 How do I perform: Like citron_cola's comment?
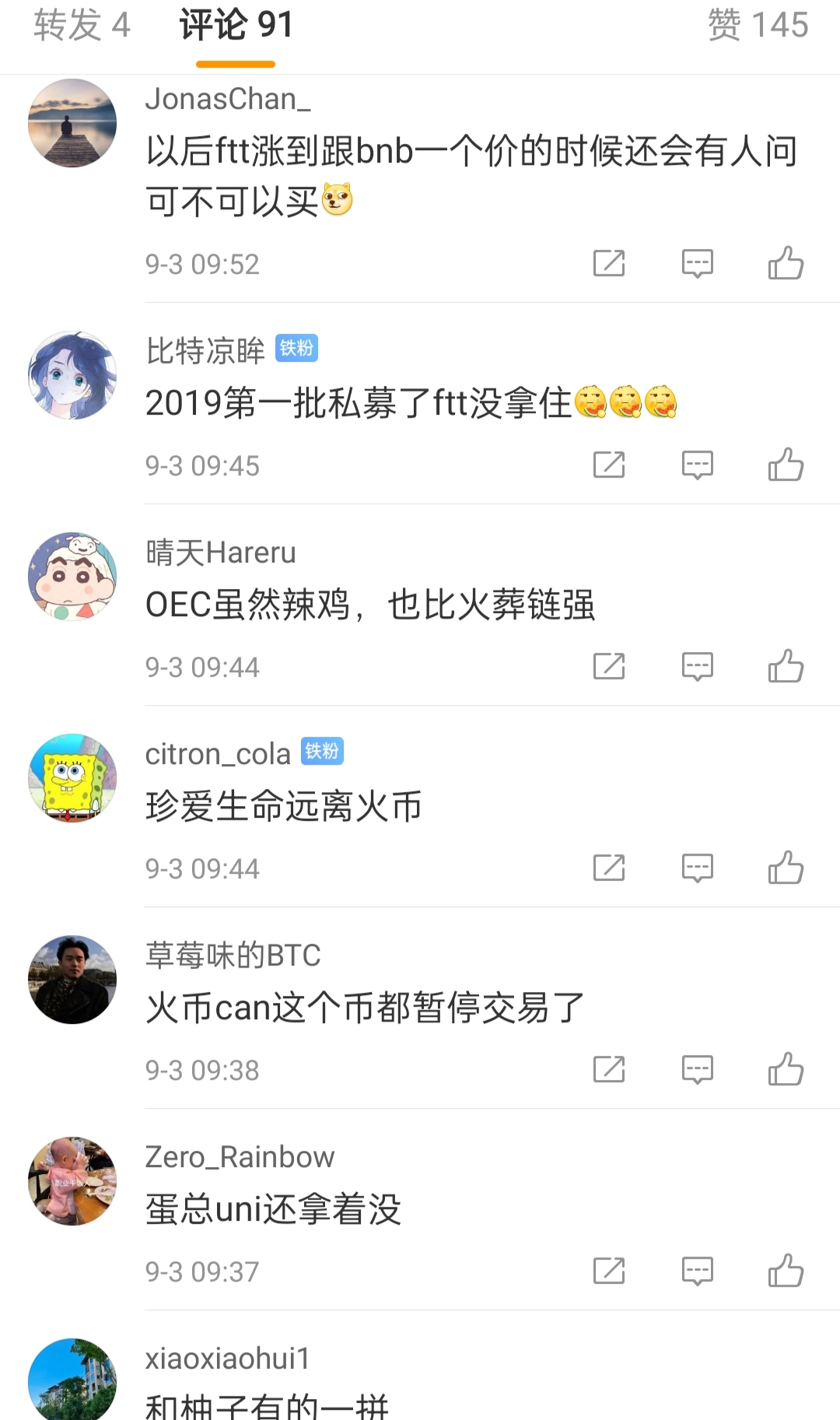point(786,868)
